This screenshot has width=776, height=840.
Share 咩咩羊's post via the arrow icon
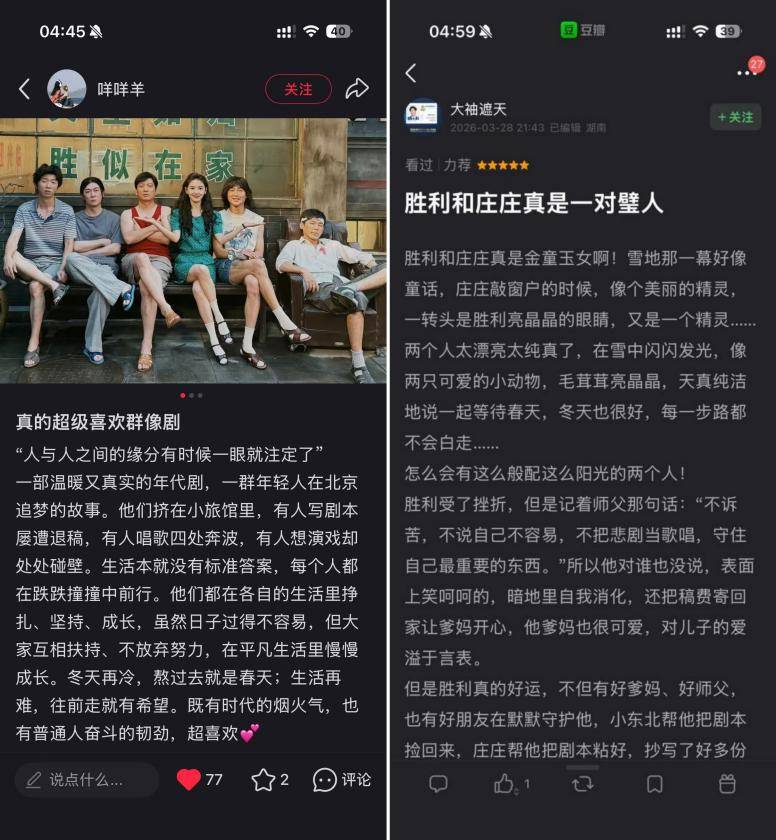pos(357,89)
